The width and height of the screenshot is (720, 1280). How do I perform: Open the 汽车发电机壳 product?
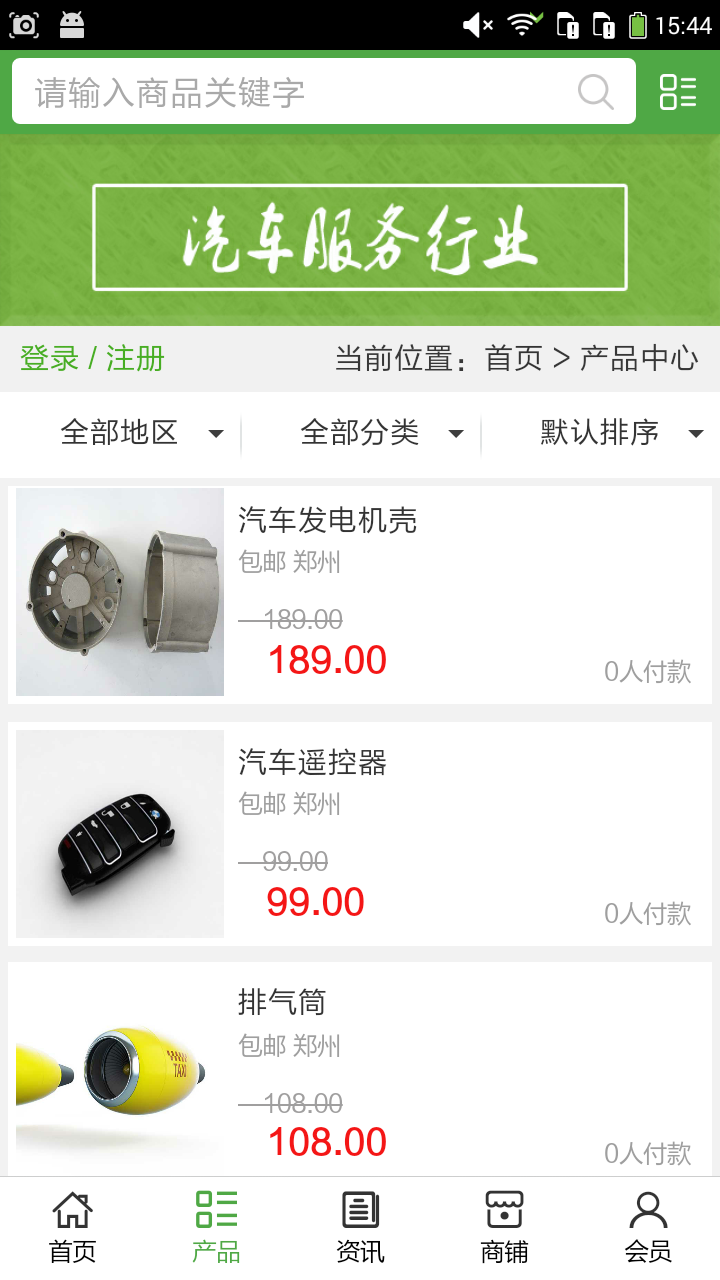(x=360, y=593)
